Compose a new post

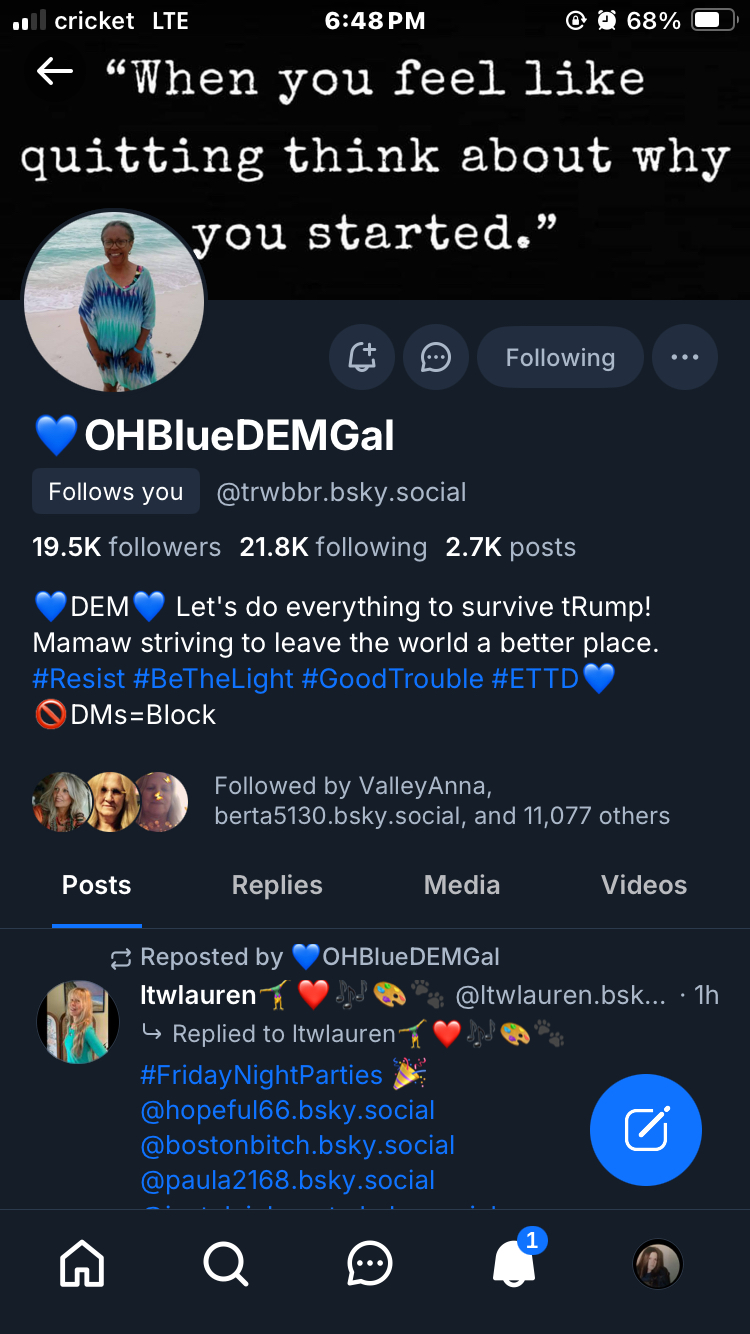click(646, 1129)
